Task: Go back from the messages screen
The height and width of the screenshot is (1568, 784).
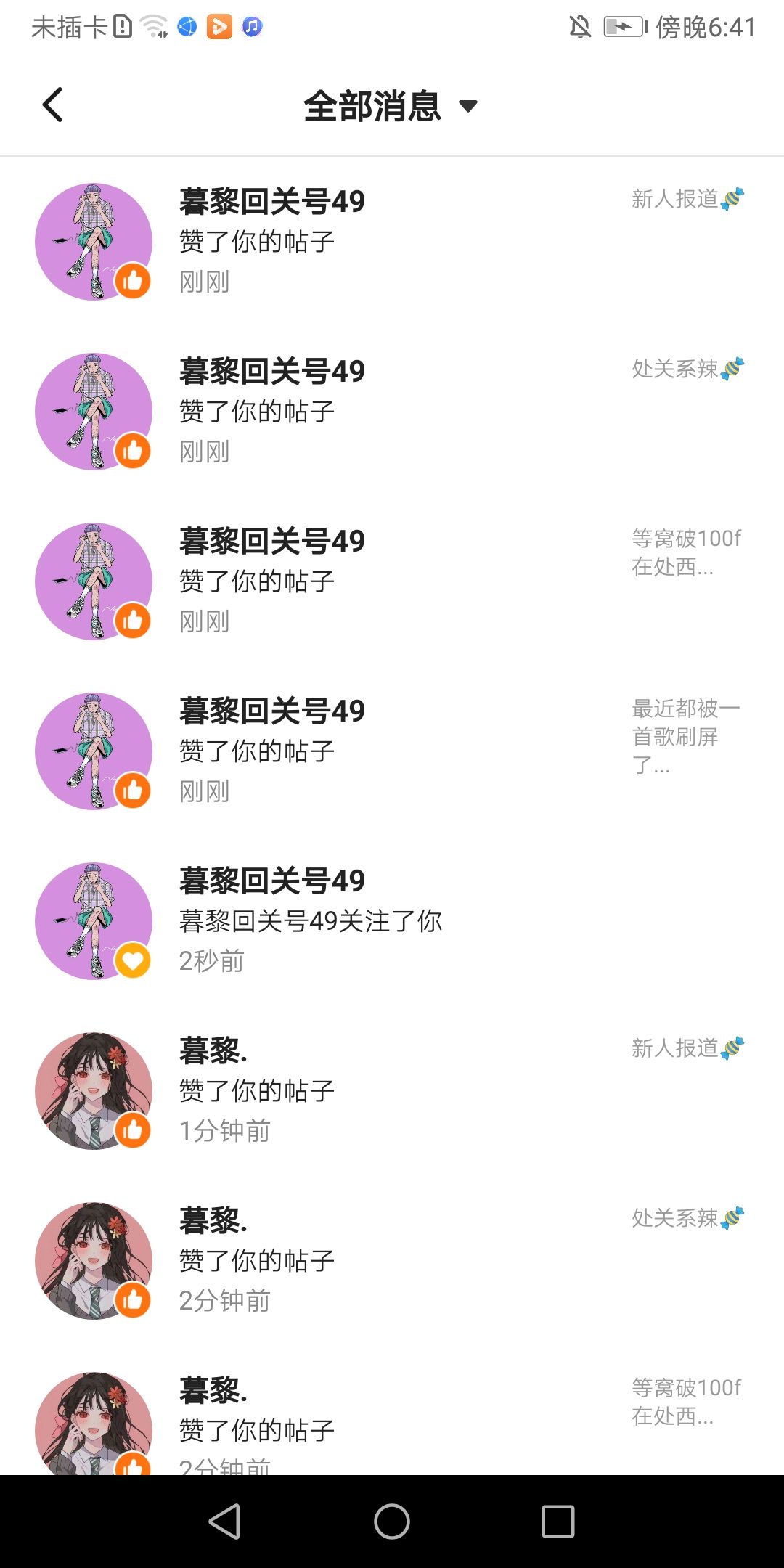Action: [53, 105]
